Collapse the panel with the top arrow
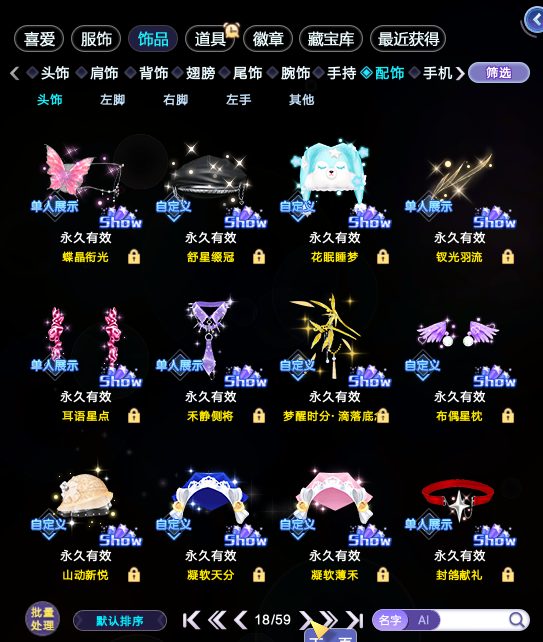This screenshot has height=642, width=543. 534,19
